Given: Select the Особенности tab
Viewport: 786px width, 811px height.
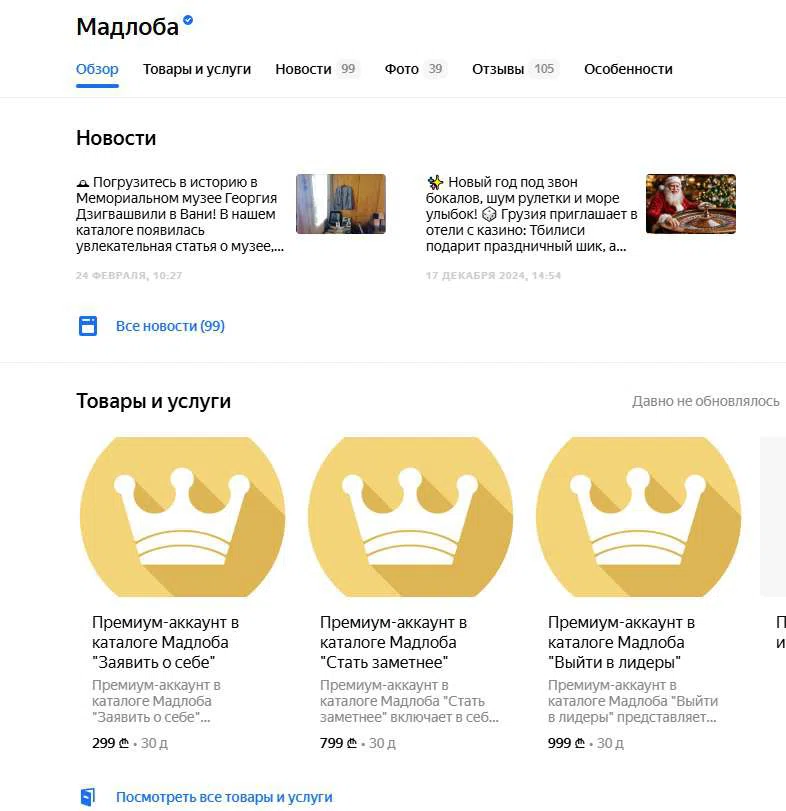Looking at the screenshot, I should point(628,69).
